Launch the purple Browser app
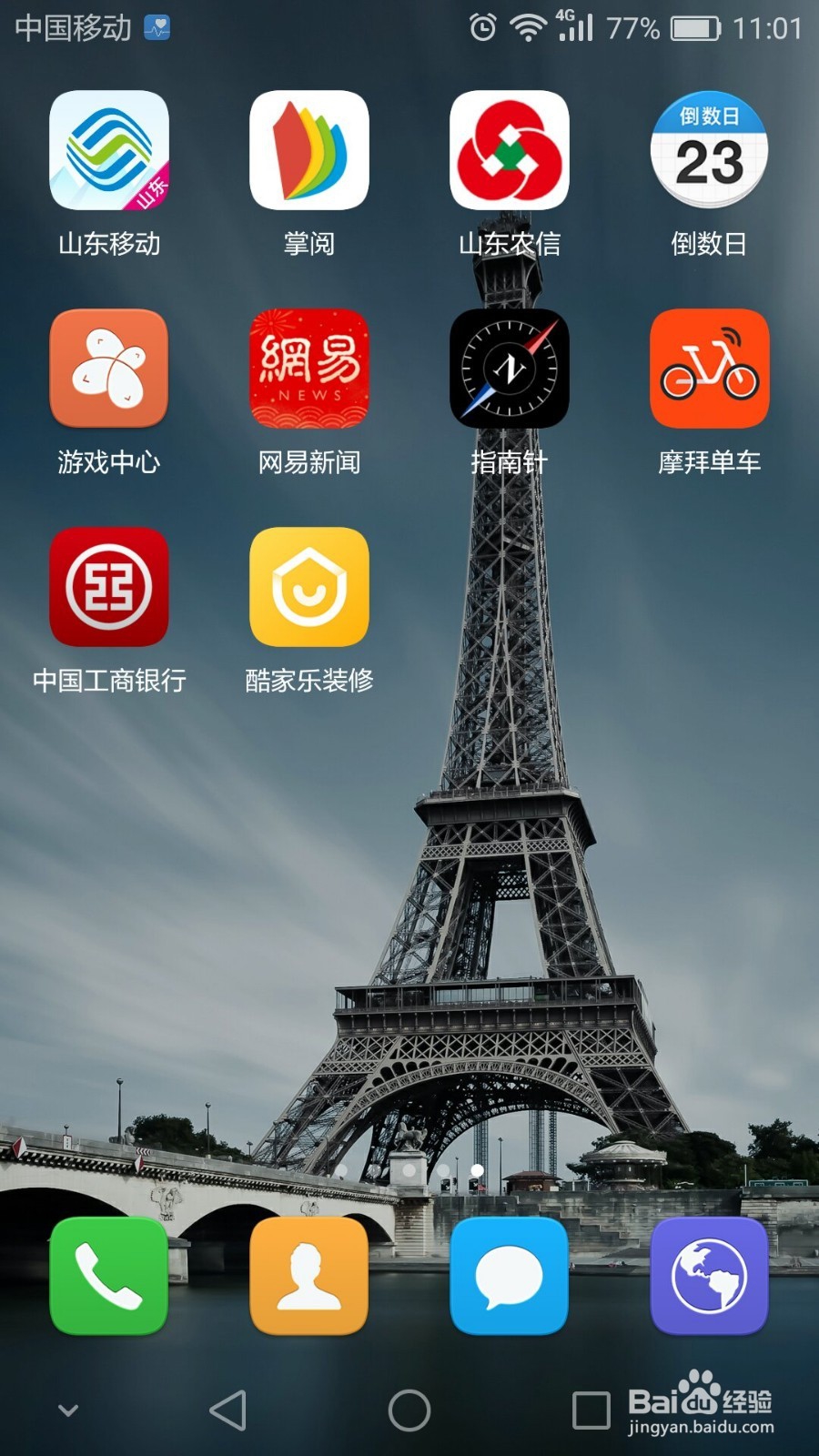Image resolution: width=819 pixels, height=1456 pixels. [x=709, y=1277]
